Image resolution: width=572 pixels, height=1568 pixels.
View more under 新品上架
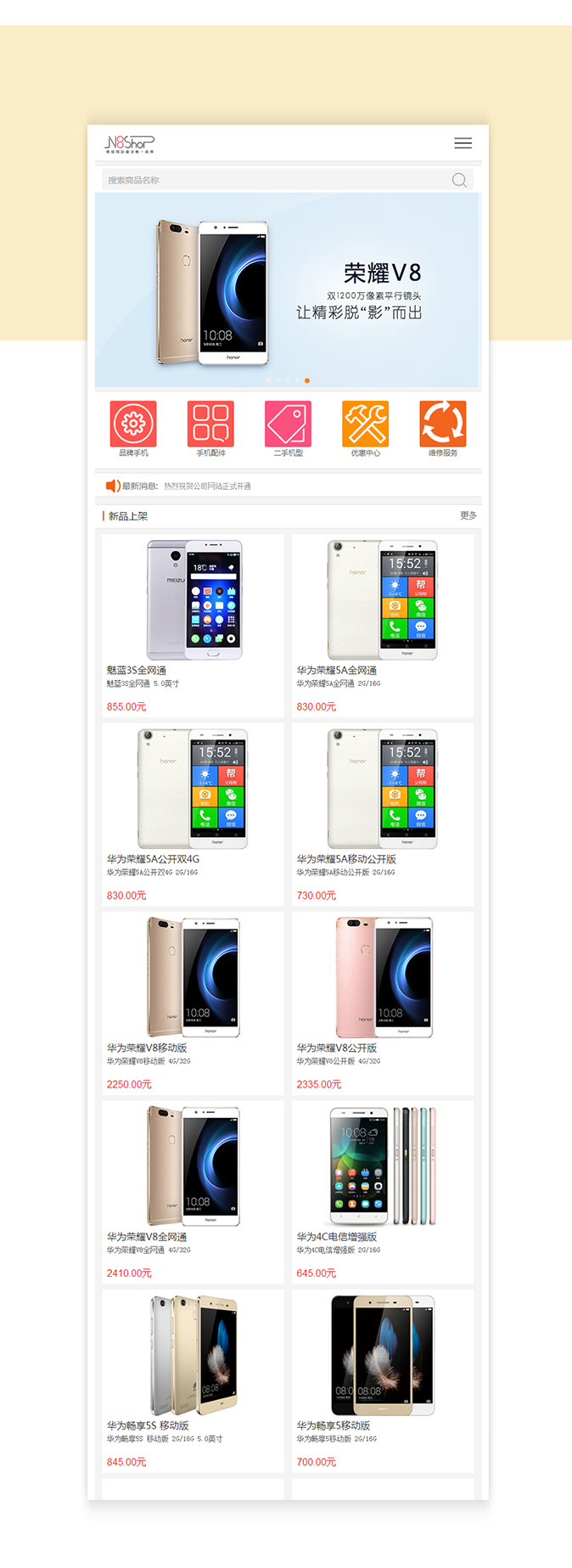pyautogui.click(x=468, y=515)
